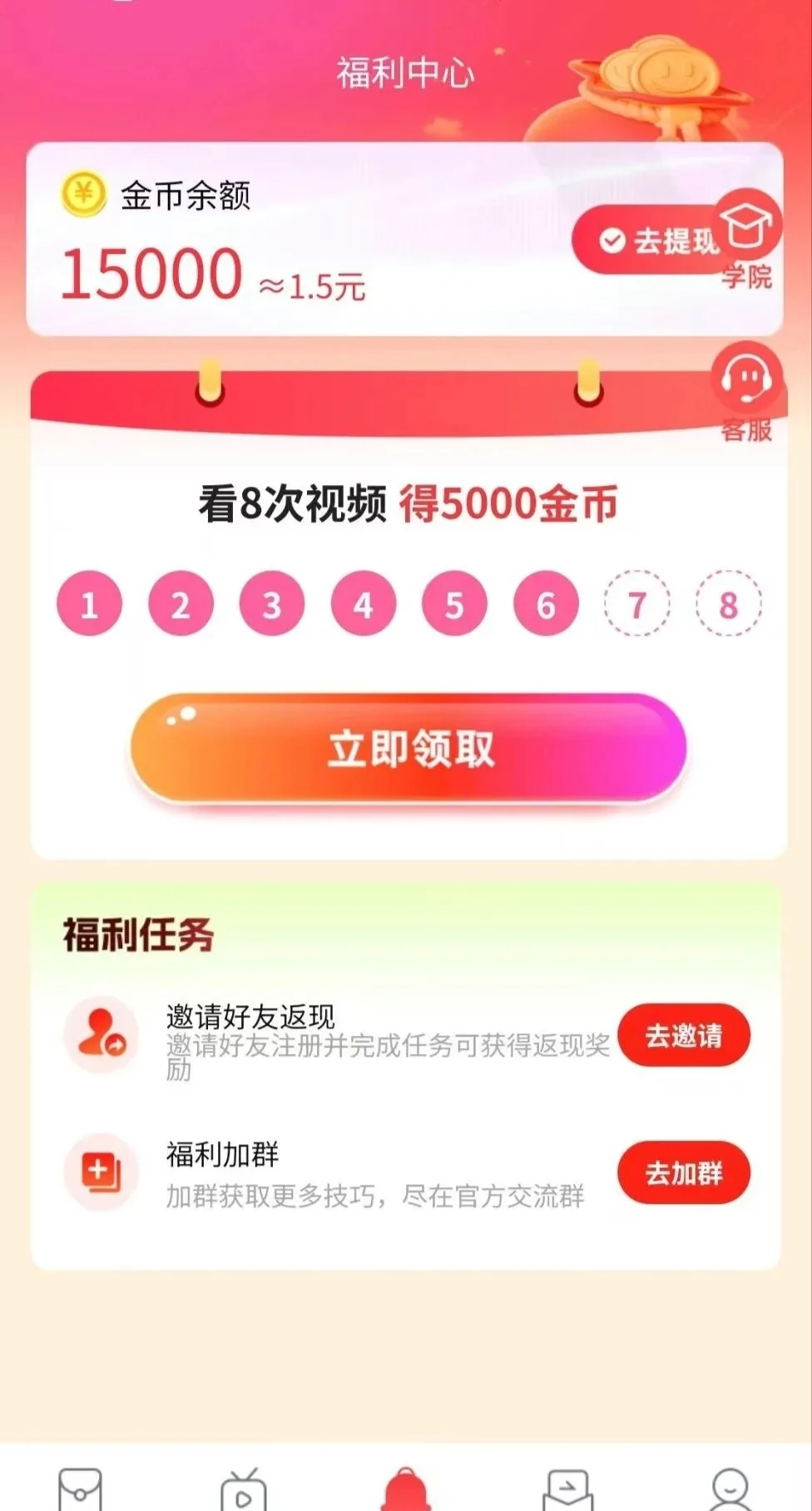This screenshot has height=1511, width=812.
Task: Tap the 立即领取 claim button
Action: (408, 749)
